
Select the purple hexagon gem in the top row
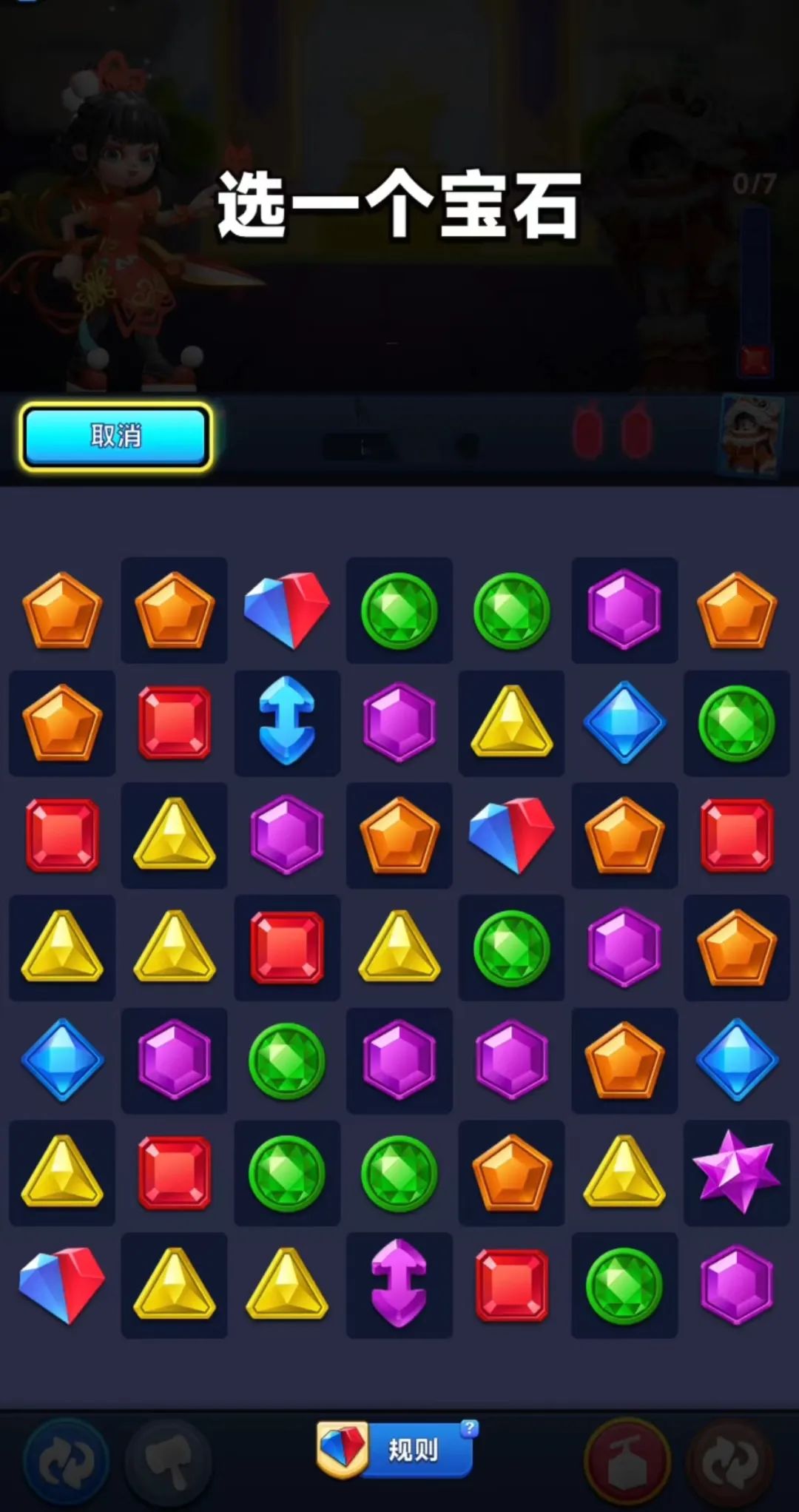click(x=624, y=610)
